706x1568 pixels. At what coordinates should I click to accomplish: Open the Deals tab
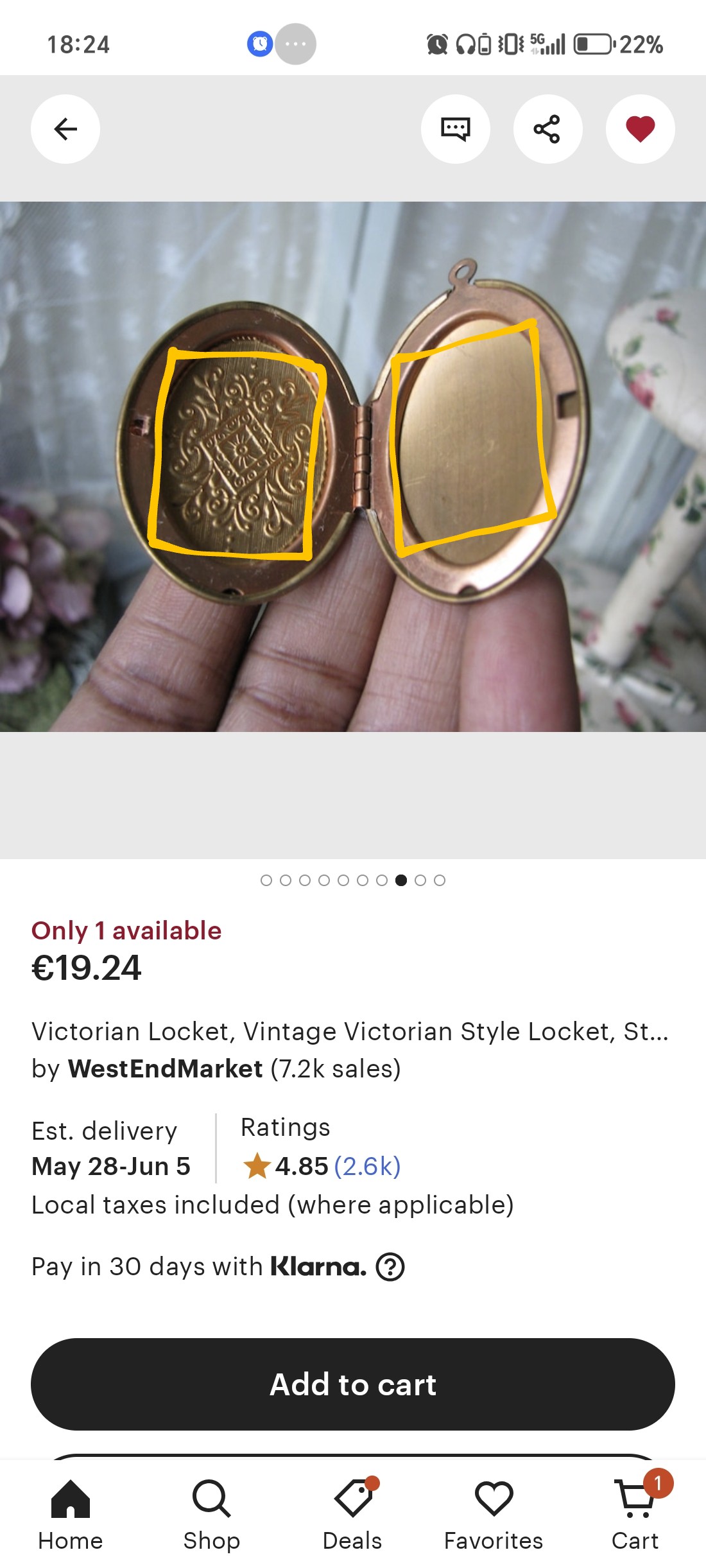pyautogui.click(x=353, y=1515)
